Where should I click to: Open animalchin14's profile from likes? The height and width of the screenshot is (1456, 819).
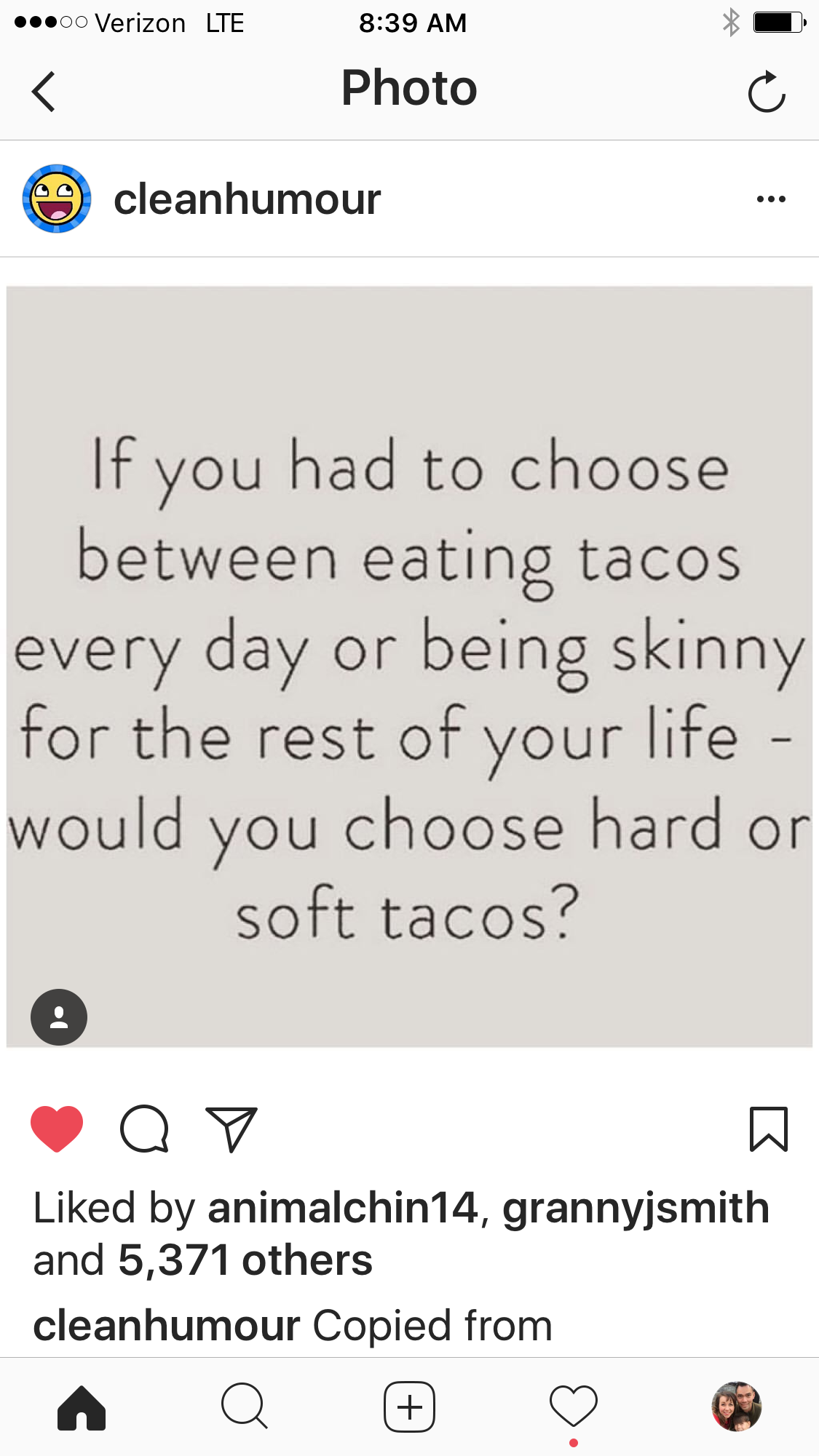pos(343,1208)
